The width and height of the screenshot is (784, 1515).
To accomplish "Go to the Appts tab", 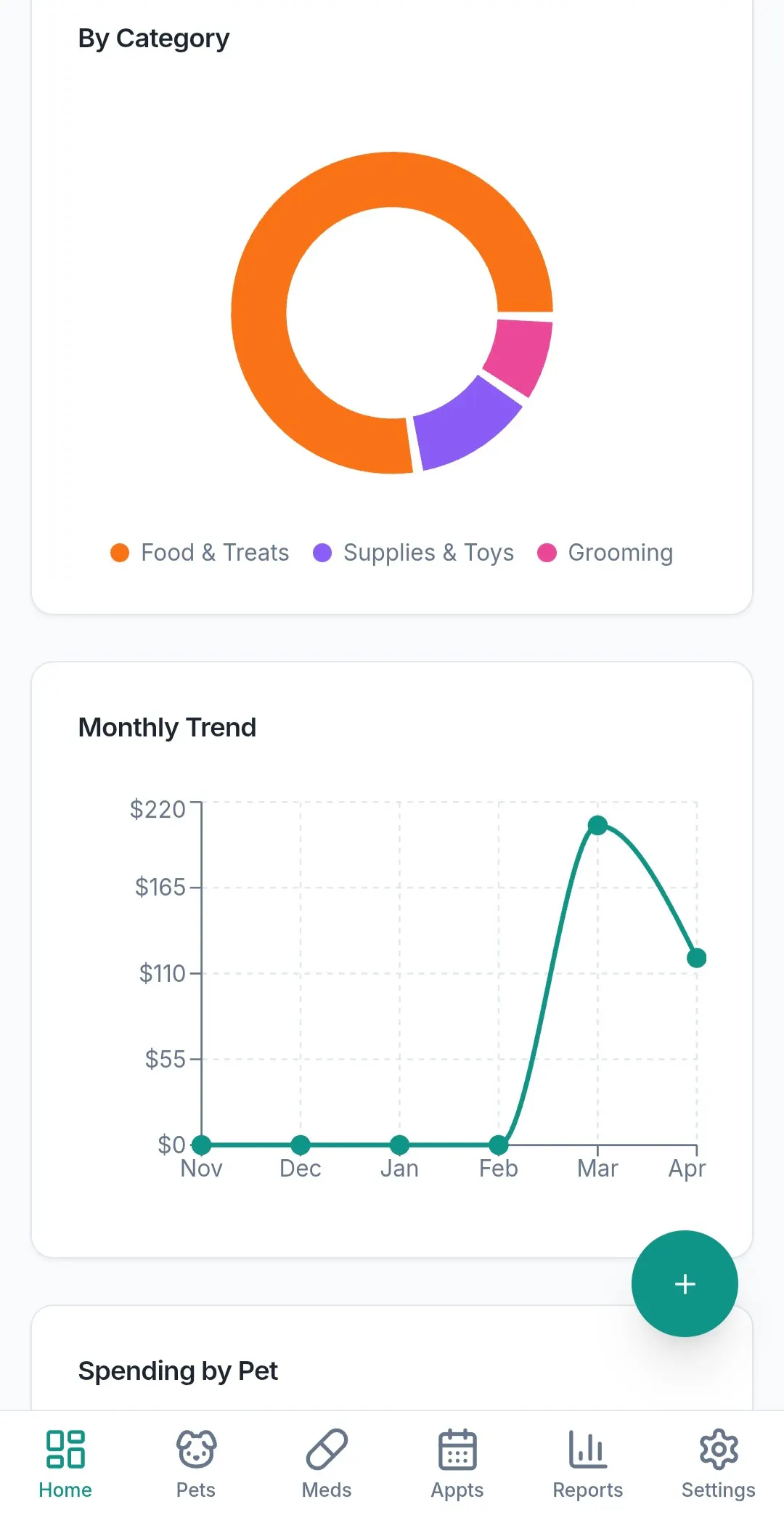I will pos(457,1463).
